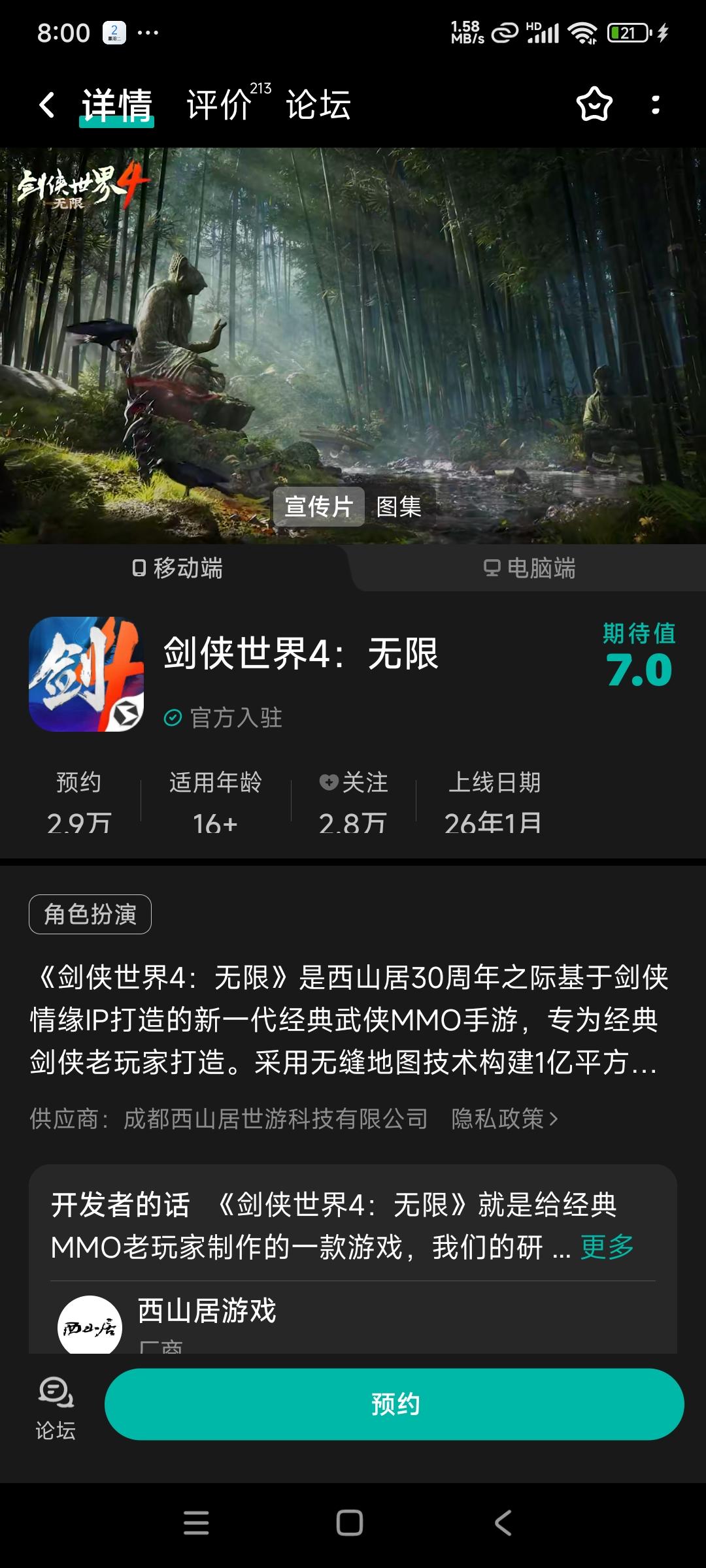Open the 论坛 tab at top

click(318, 105)
